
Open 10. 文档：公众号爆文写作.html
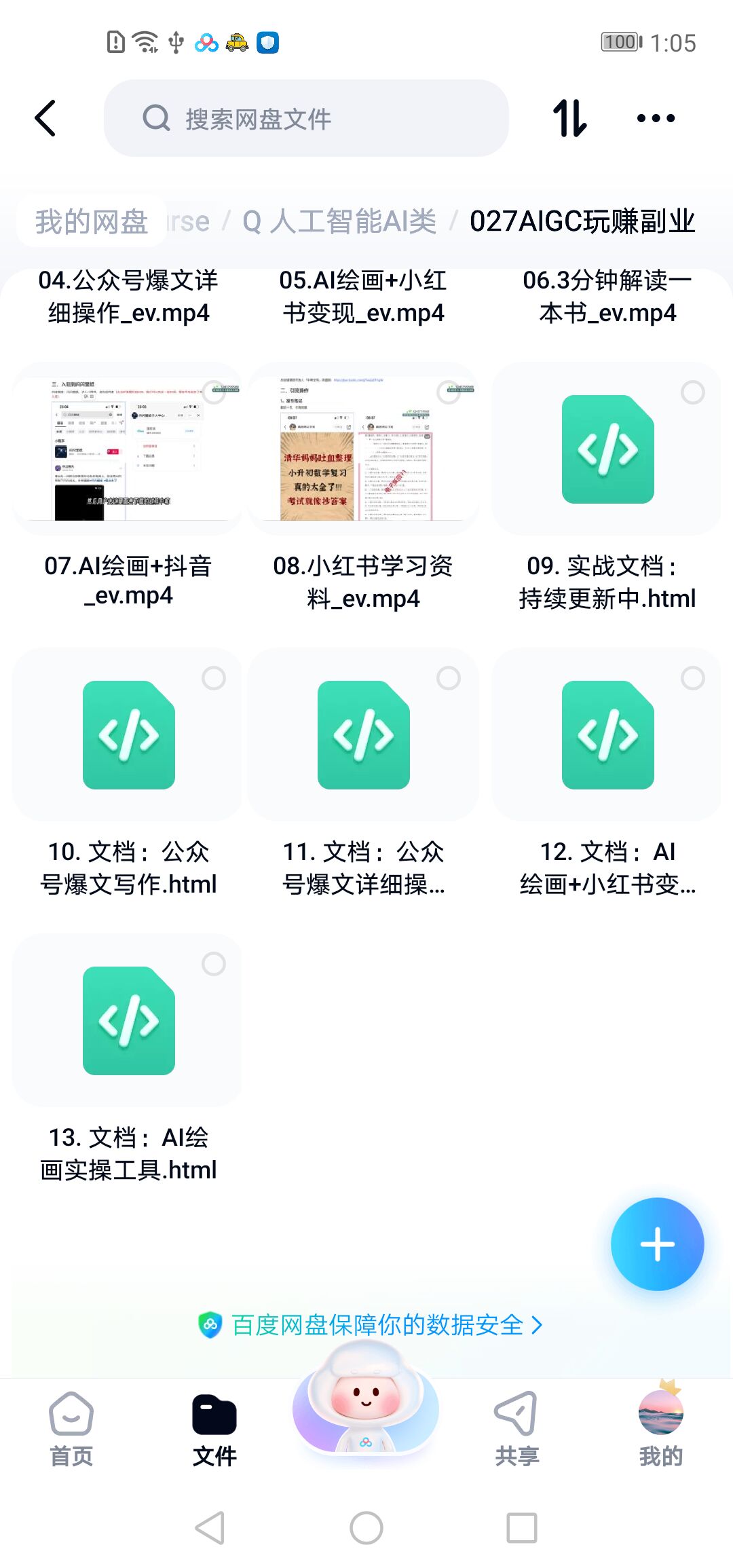128,735
